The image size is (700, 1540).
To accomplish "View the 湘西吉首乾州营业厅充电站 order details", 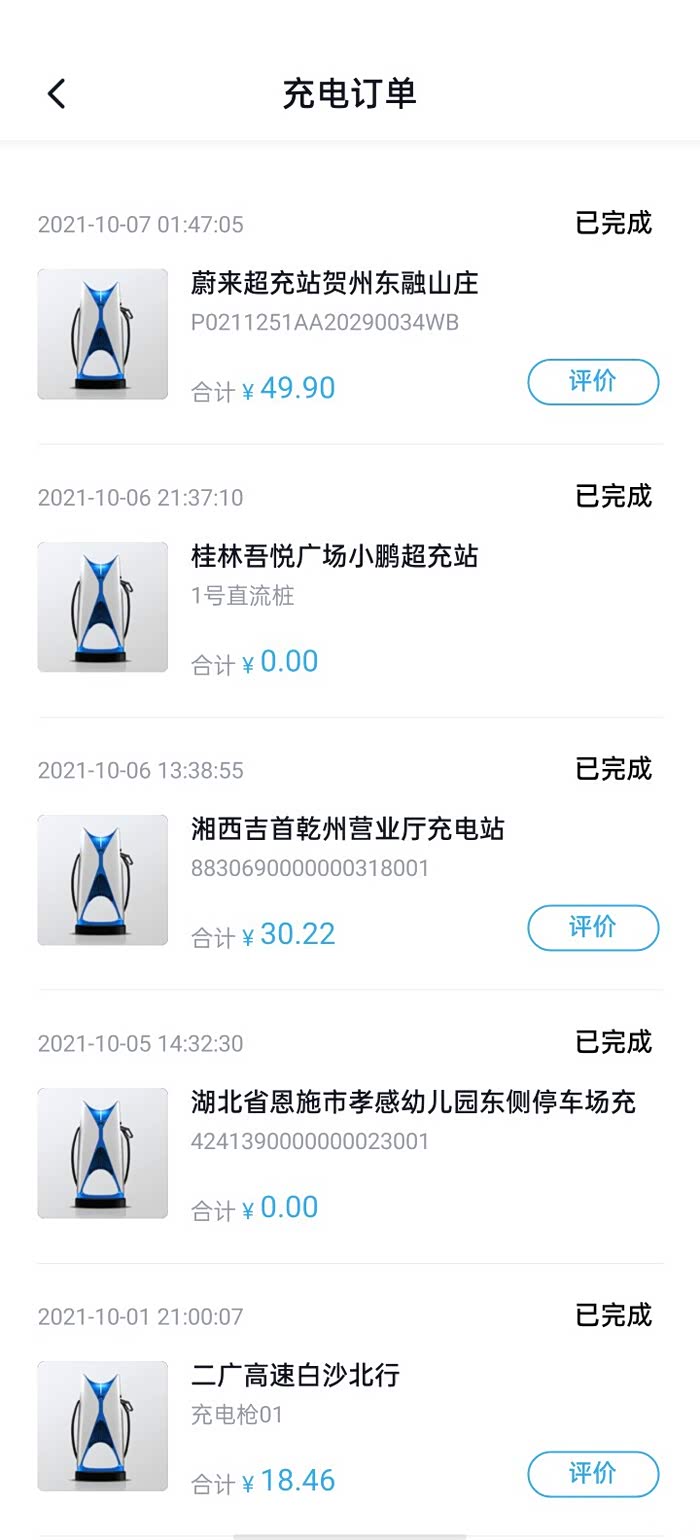I will click(x=347, y=830).
